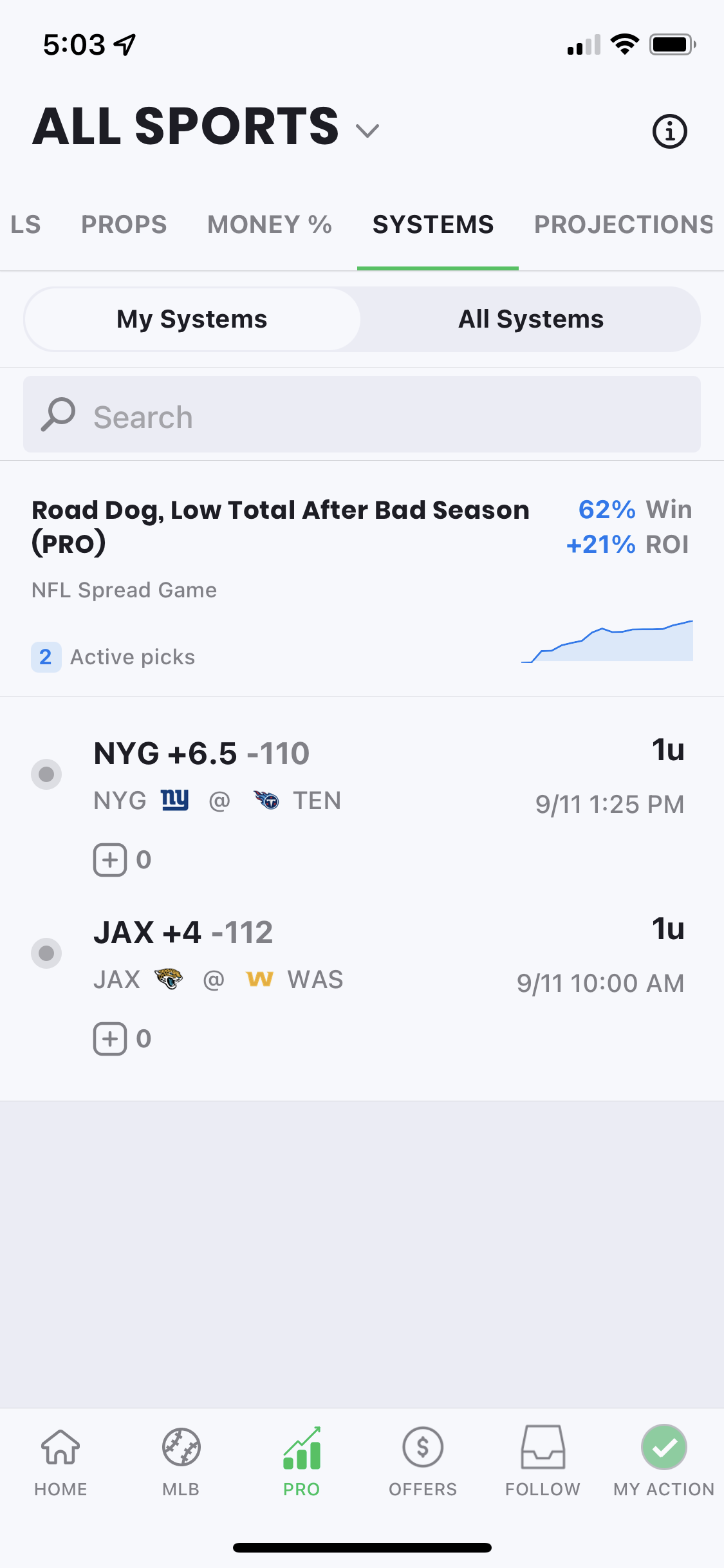
Task: Select the Pro tab in bottom bar
Action: [301, 1461]
